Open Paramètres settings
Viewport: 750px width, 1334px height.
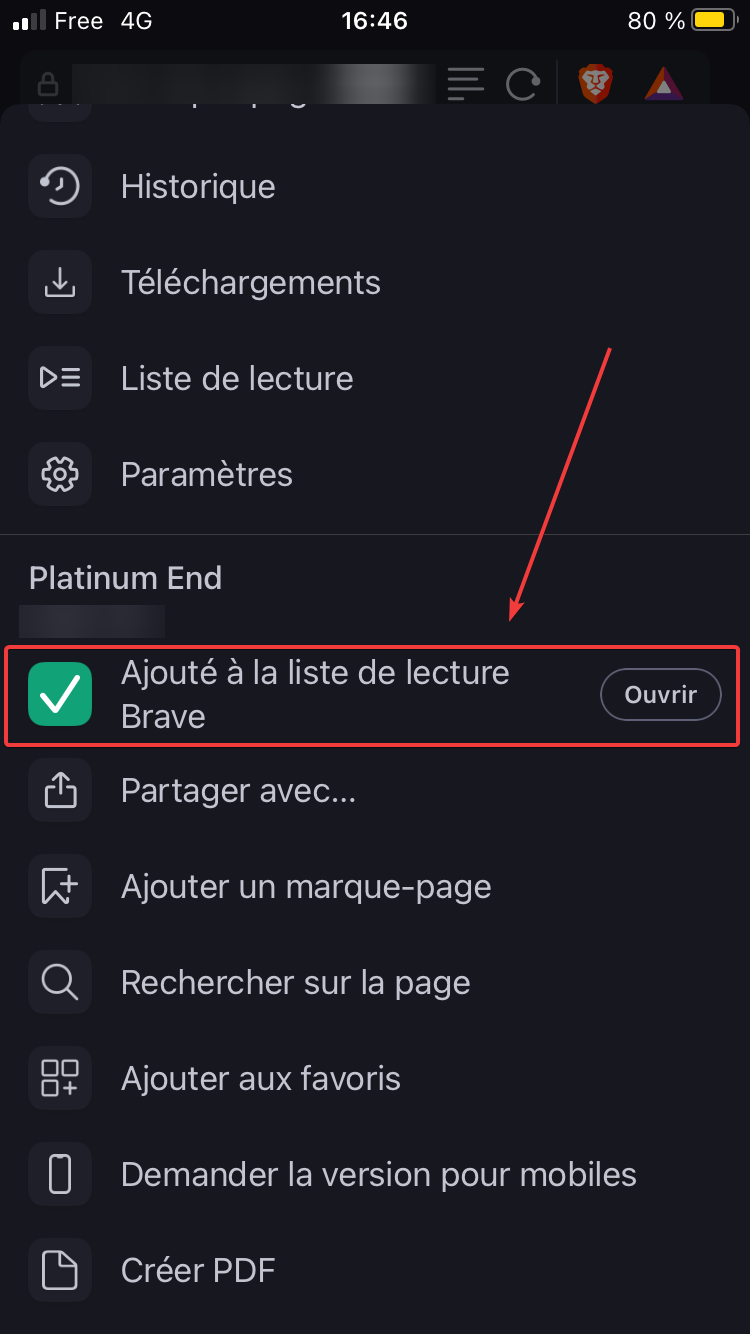point(206,475)
